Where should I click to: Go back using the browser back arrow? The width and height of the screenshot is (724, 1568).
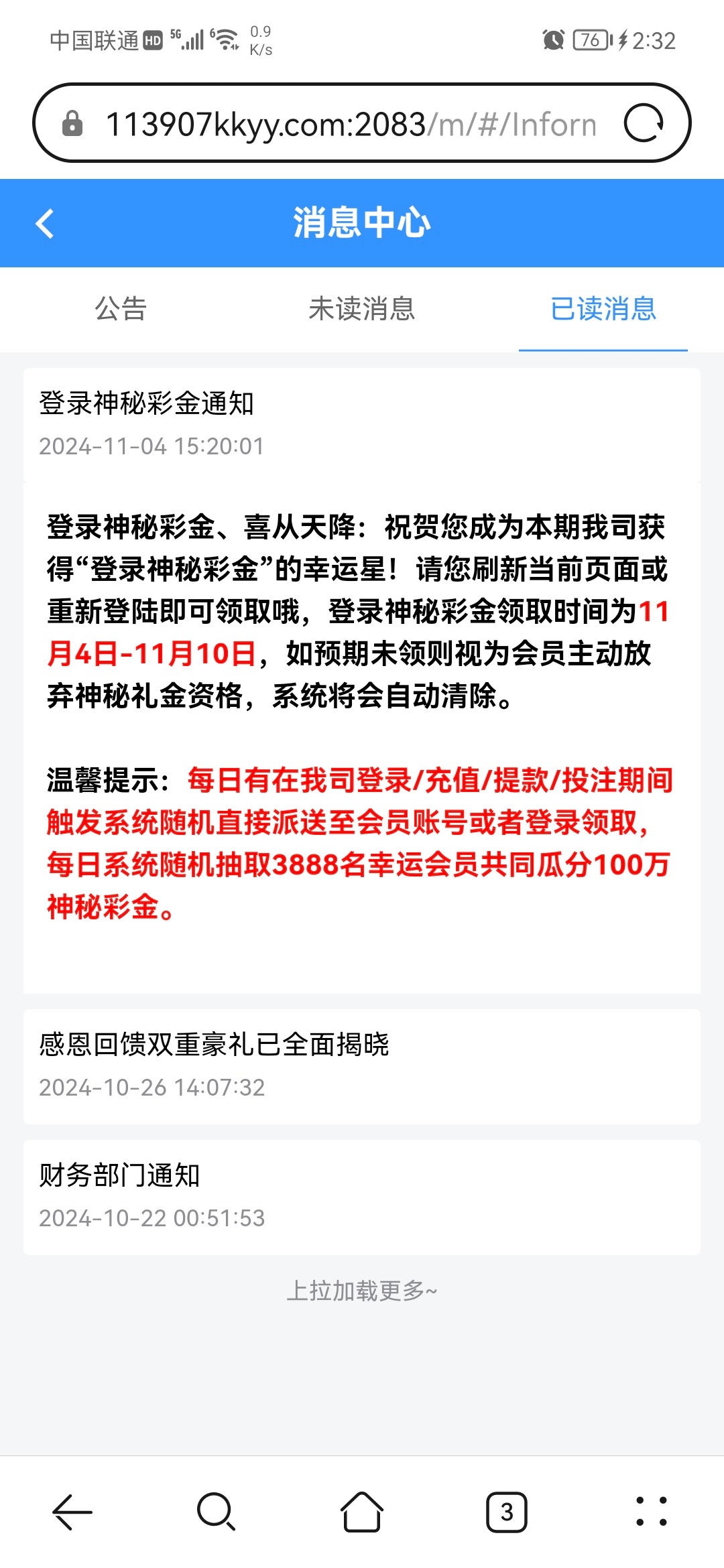click(x=72, y=1512)
